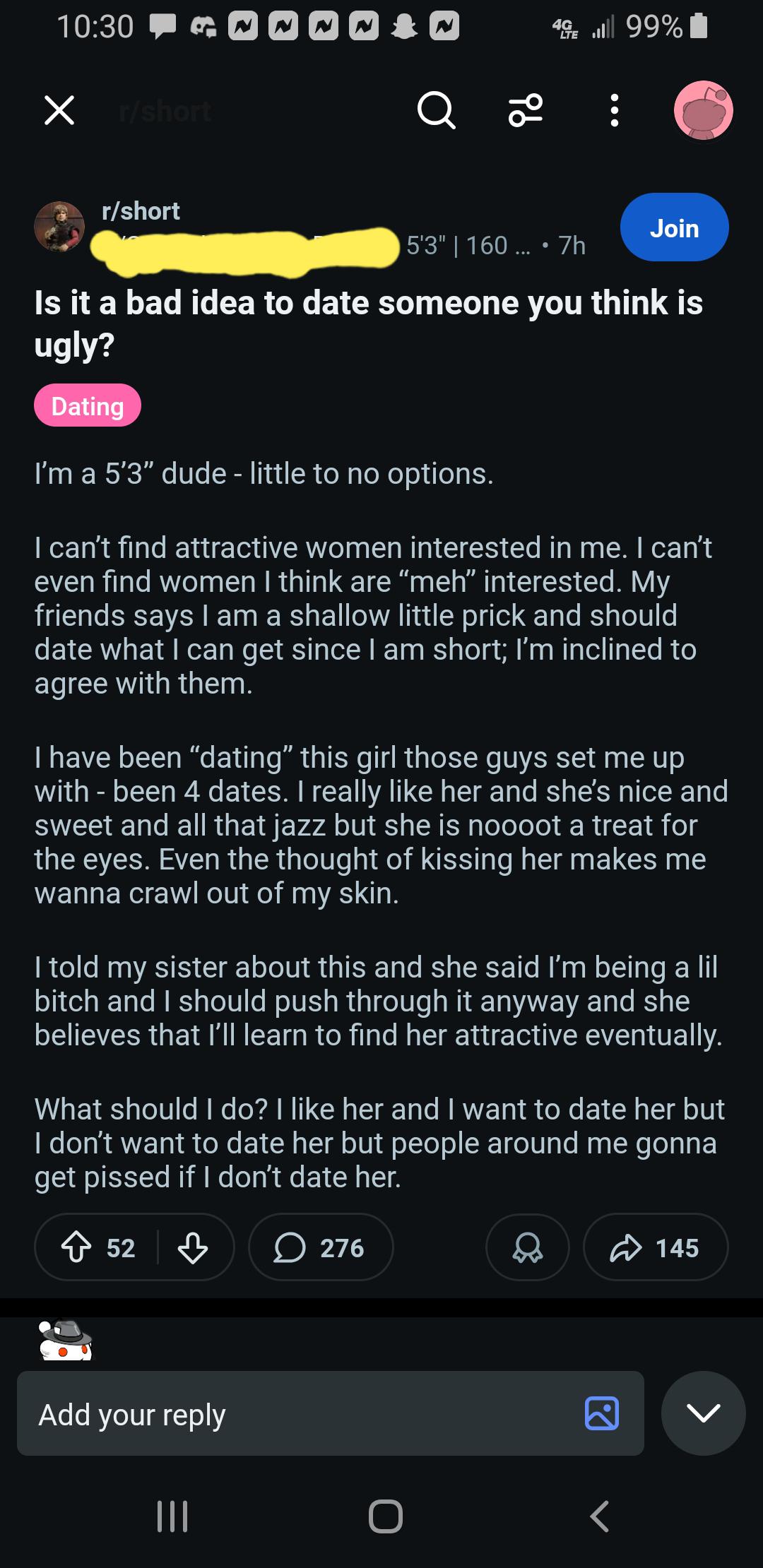Open the r/short subreddit link
The width and height of the screenshot is (763, 1568).
point(141,211)
